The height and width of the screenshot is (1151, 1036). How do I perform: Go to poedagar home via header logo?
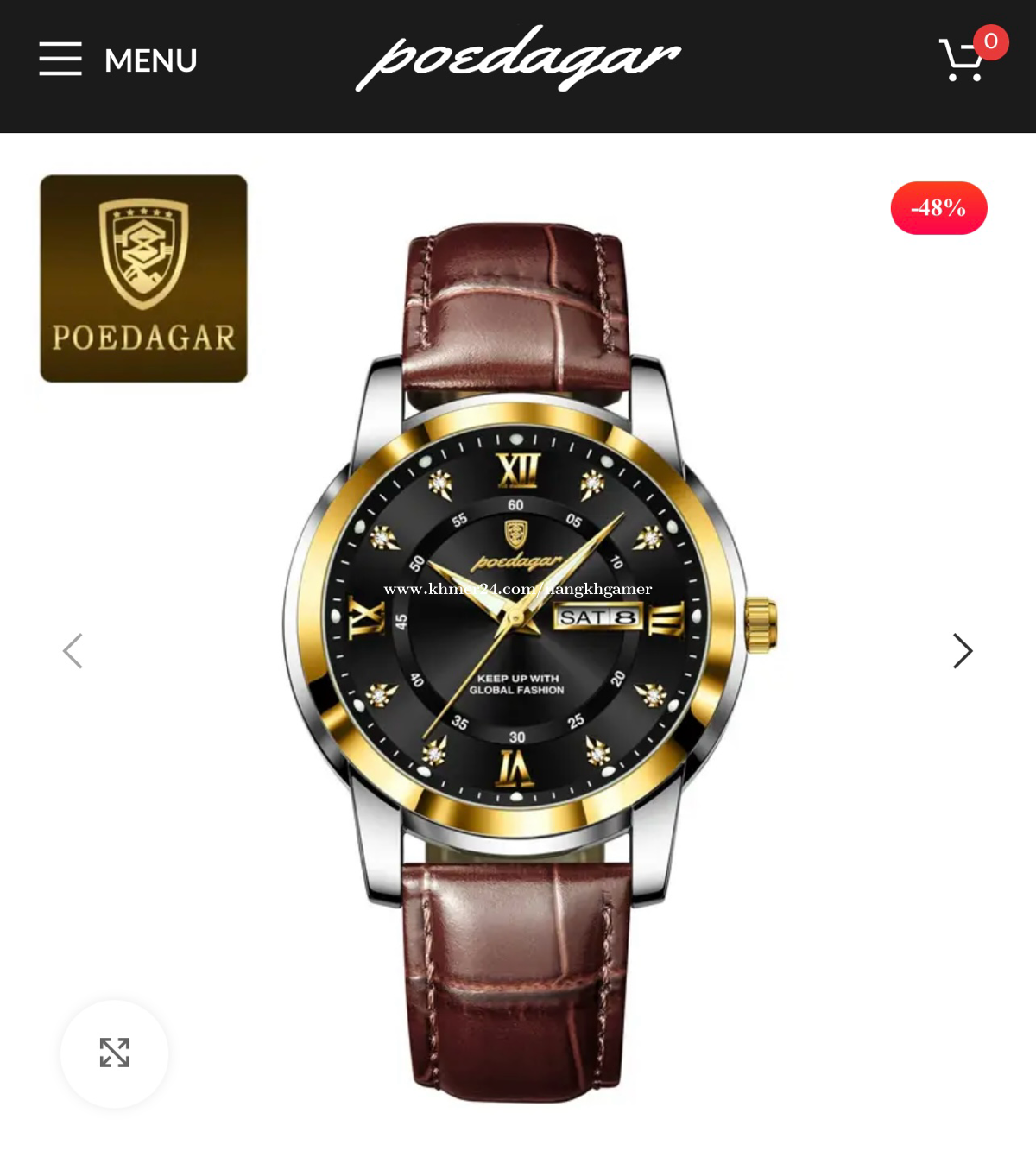[x=518, y=59]
